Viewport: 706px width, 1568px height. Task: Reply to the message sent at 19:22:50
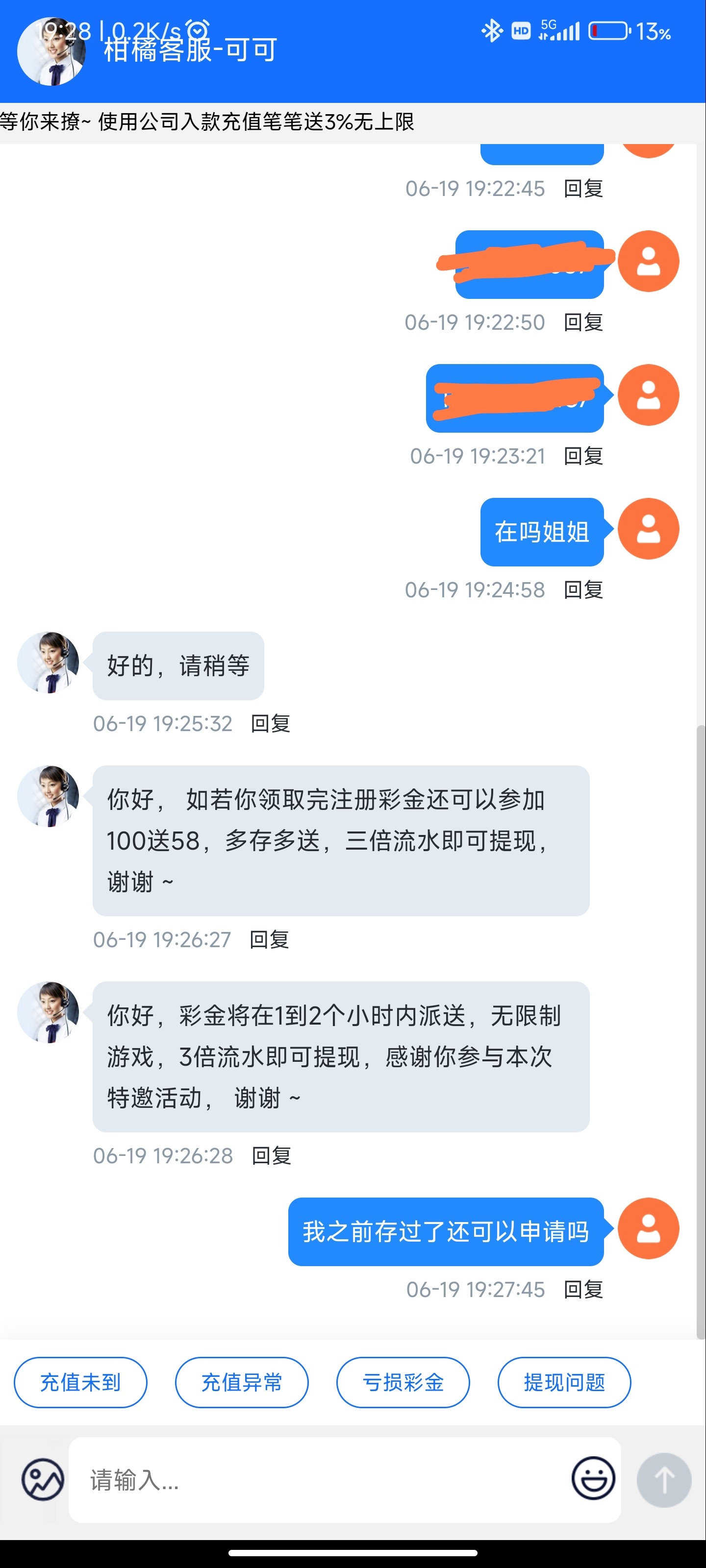coord(583,322)
